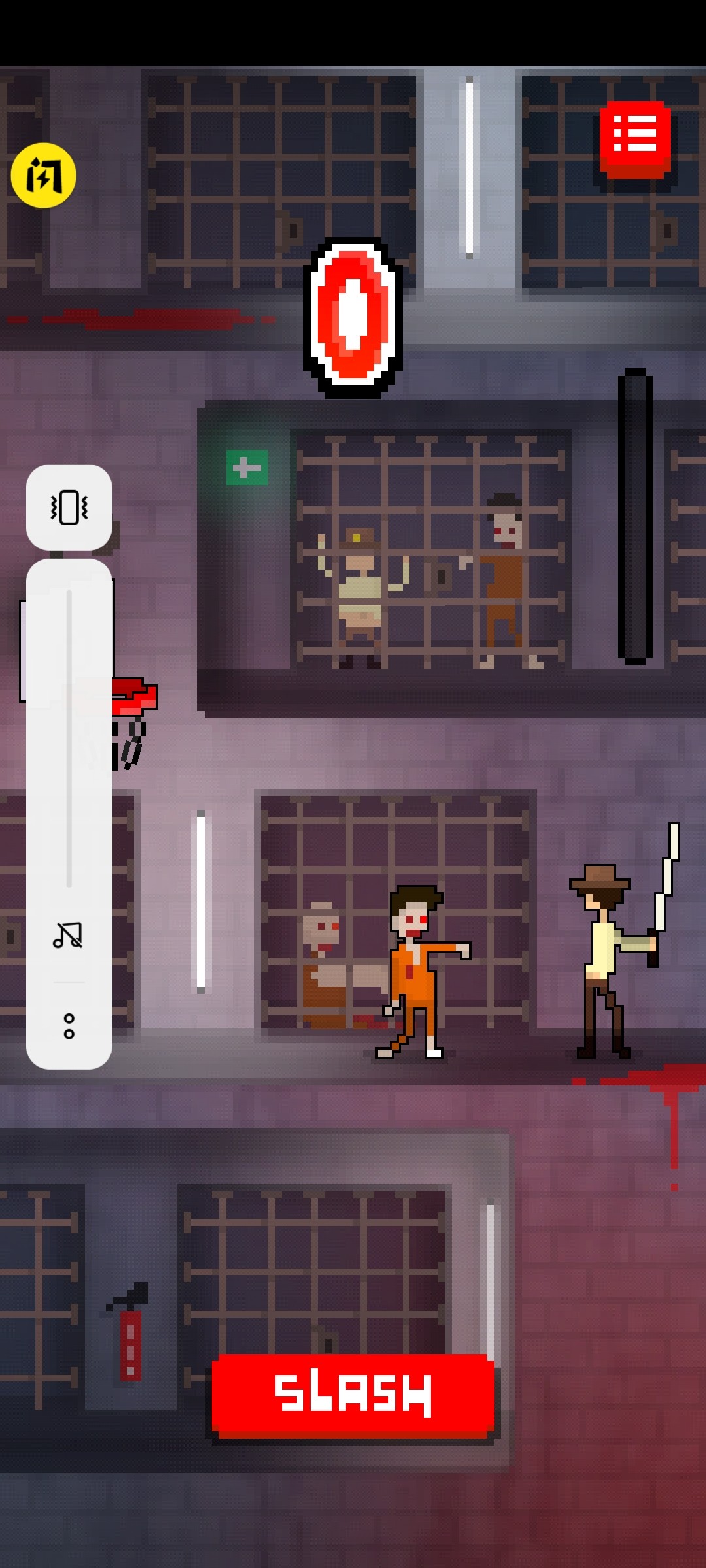Open more volume settings dots
The width and height of the screenshot is (706, 1568).
(x=69, y=1026)
